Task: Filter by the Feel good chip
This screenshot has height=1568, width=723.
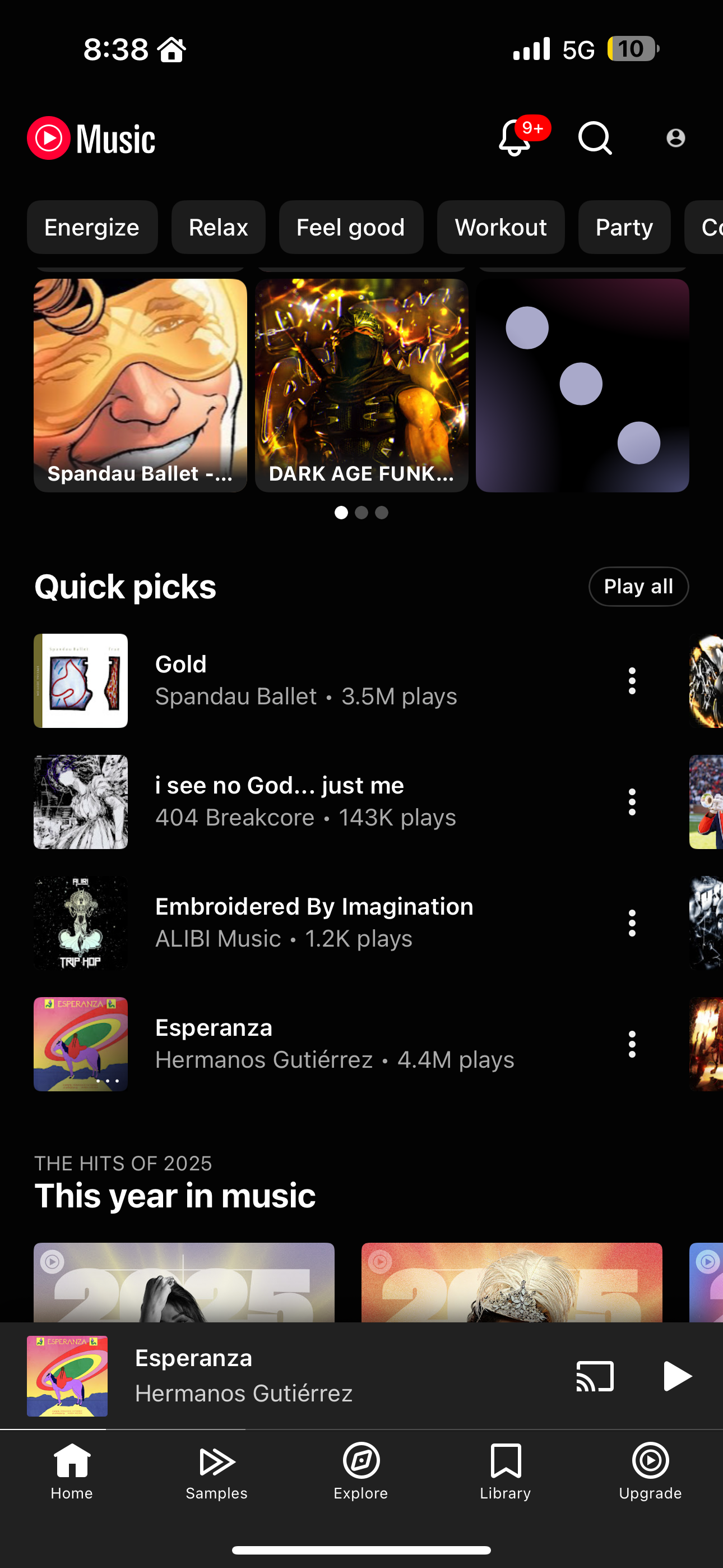Action: [x=350, y=227]
